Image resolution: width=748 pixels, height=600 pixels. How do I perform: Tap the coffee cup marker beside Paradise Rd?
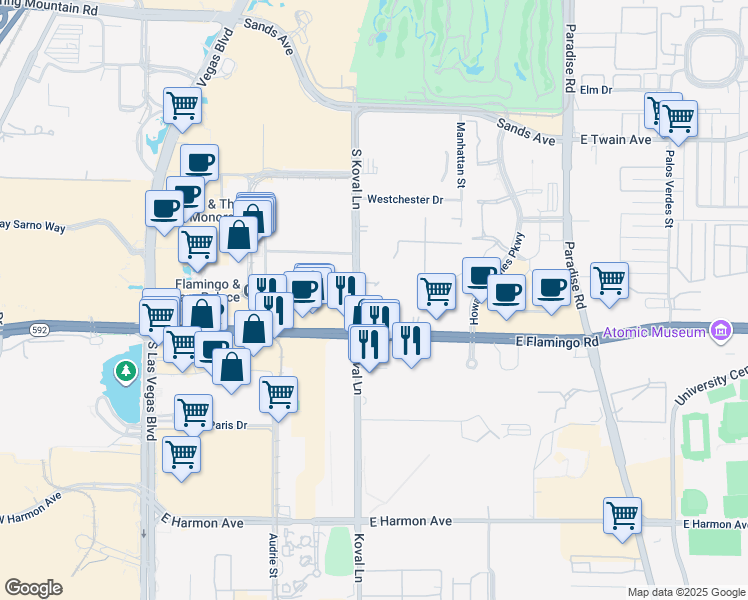[x=550, y=288]
